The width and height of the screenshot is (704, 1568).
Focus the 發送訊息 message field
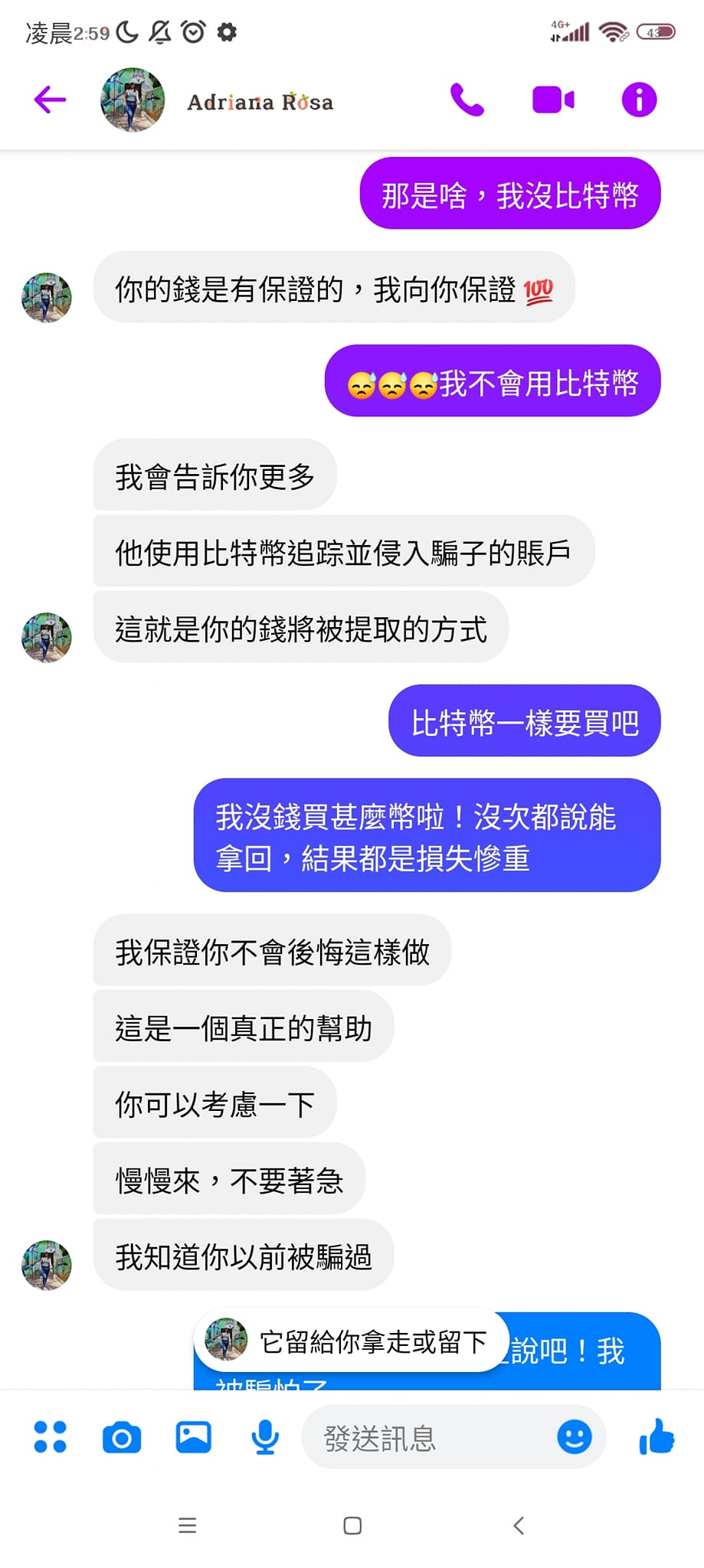pyautogui.click(x=429, y=1438)
